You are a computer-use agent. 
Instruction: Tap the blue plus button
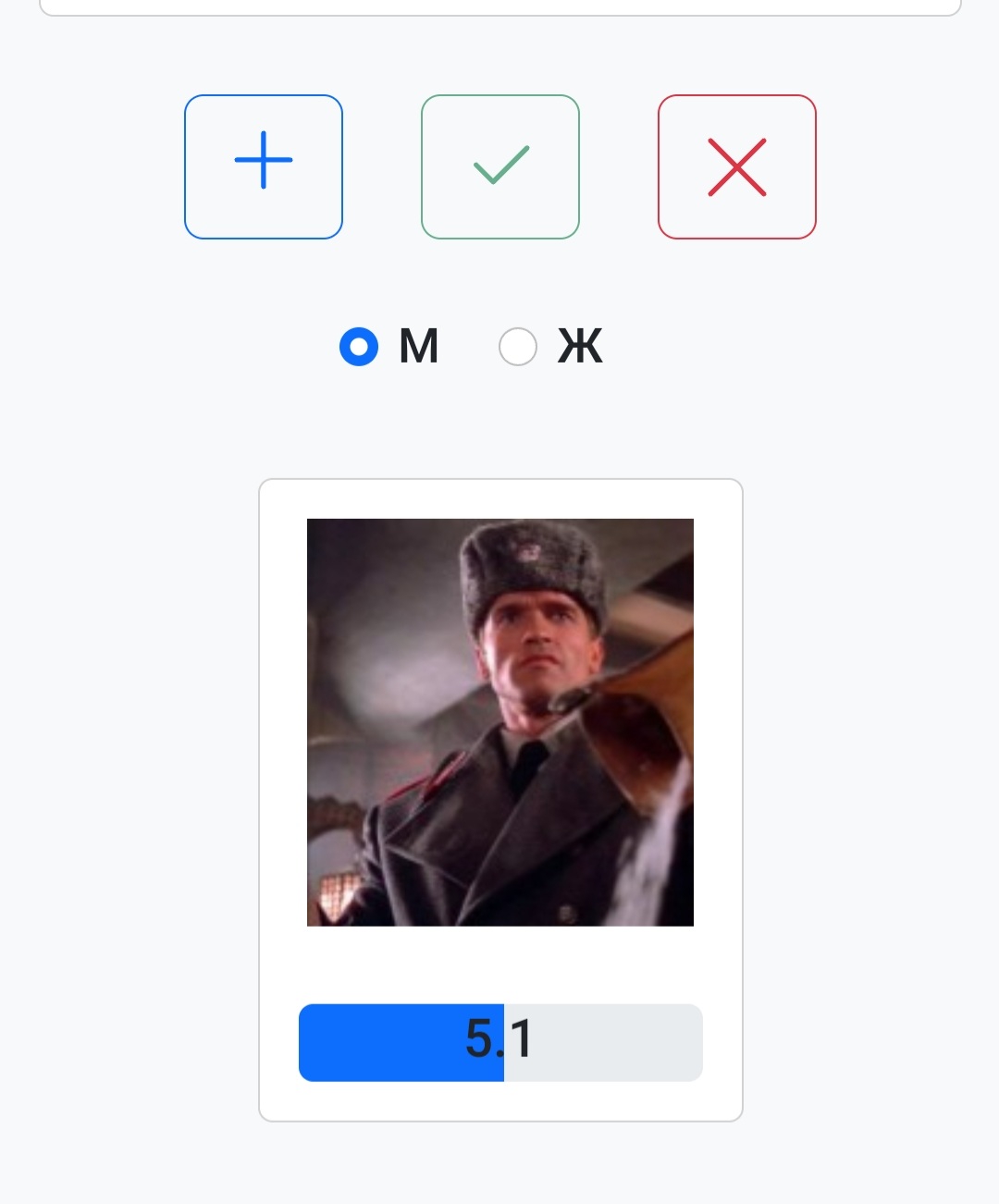tap(264, 166)
